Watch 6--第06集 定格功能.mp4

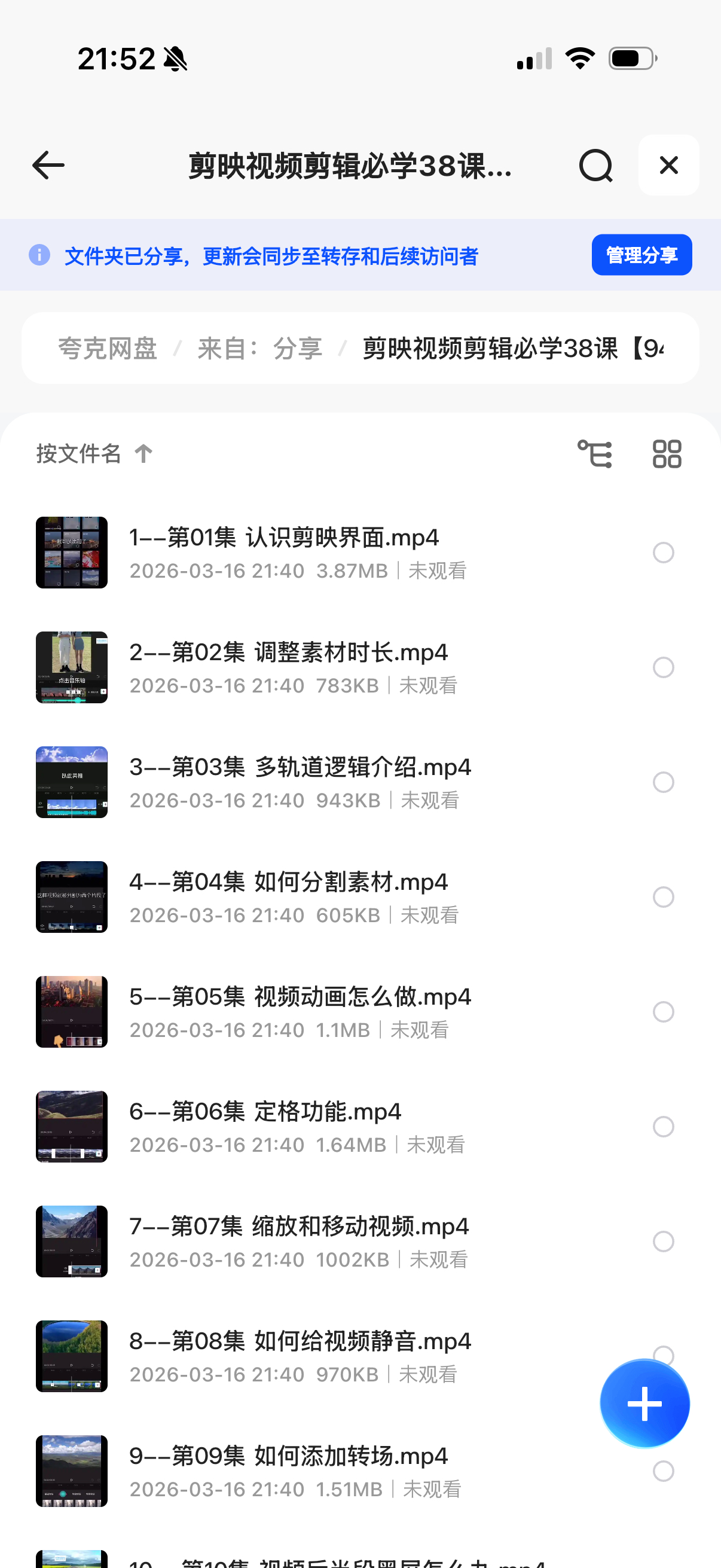click(x=265, y=1112)
